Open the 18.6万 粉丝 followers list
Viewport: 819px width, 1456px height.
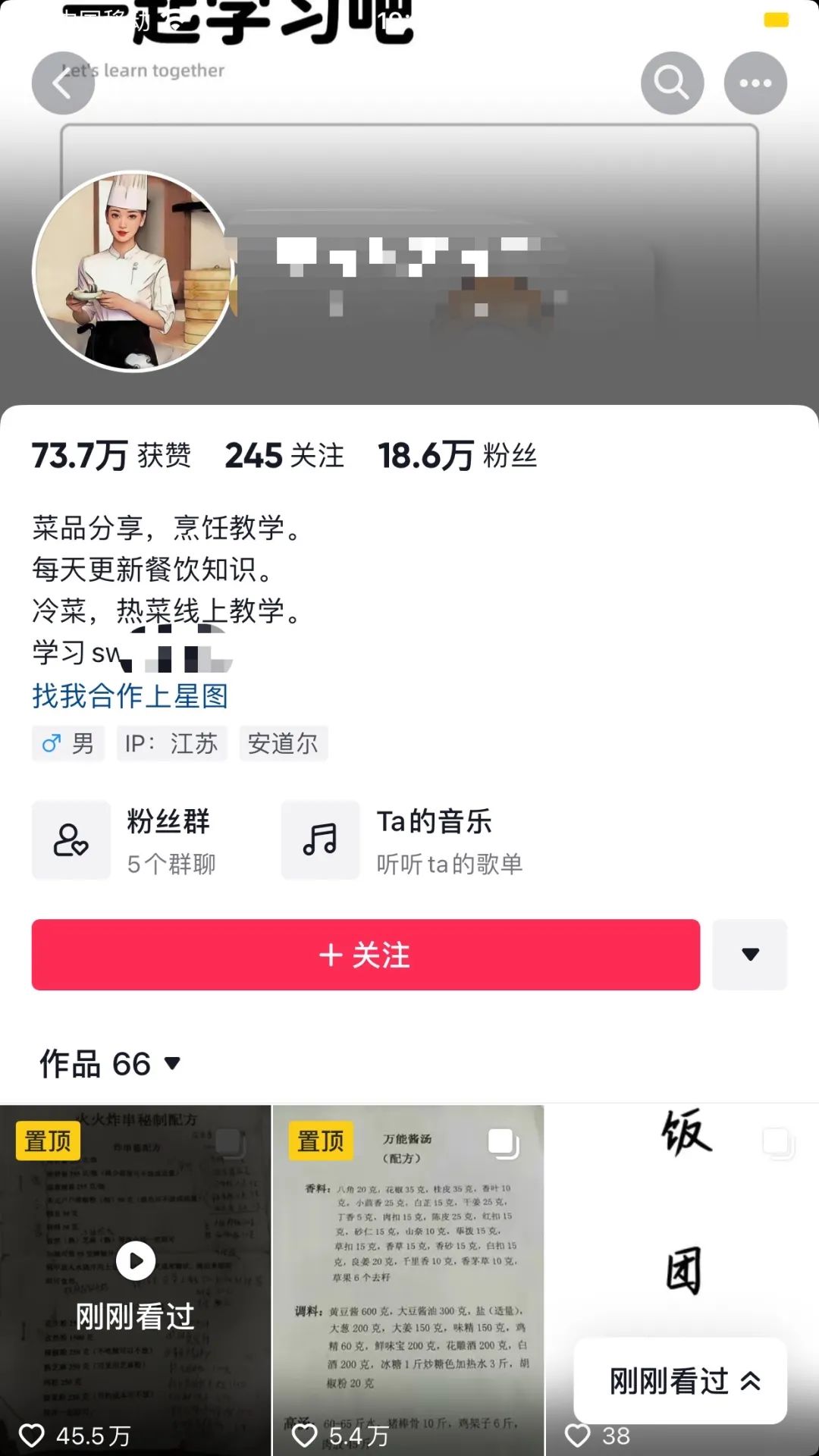(x=457, y=456)
